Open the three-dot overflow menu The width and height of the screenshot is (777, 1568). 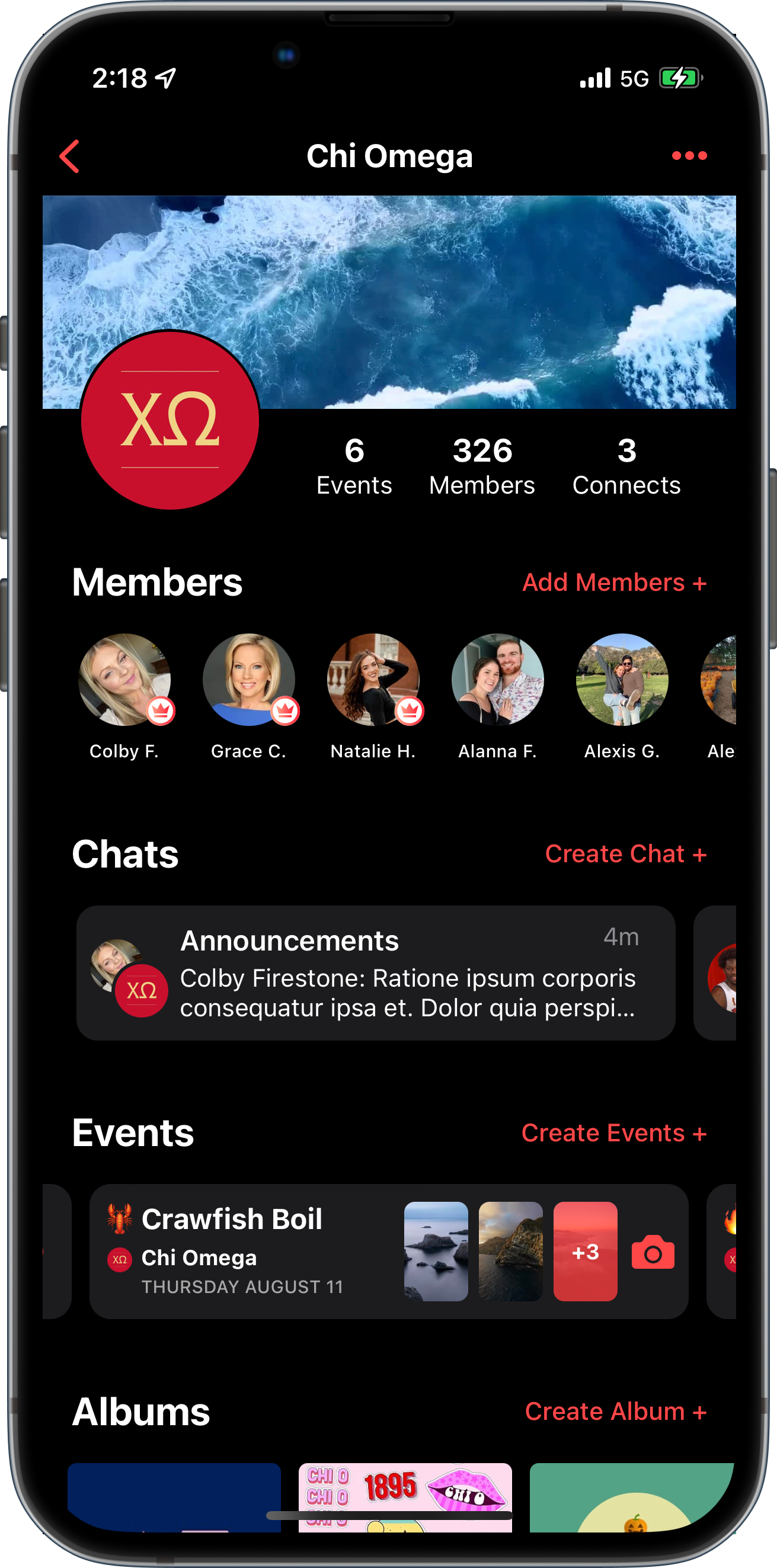click(689, 156)
